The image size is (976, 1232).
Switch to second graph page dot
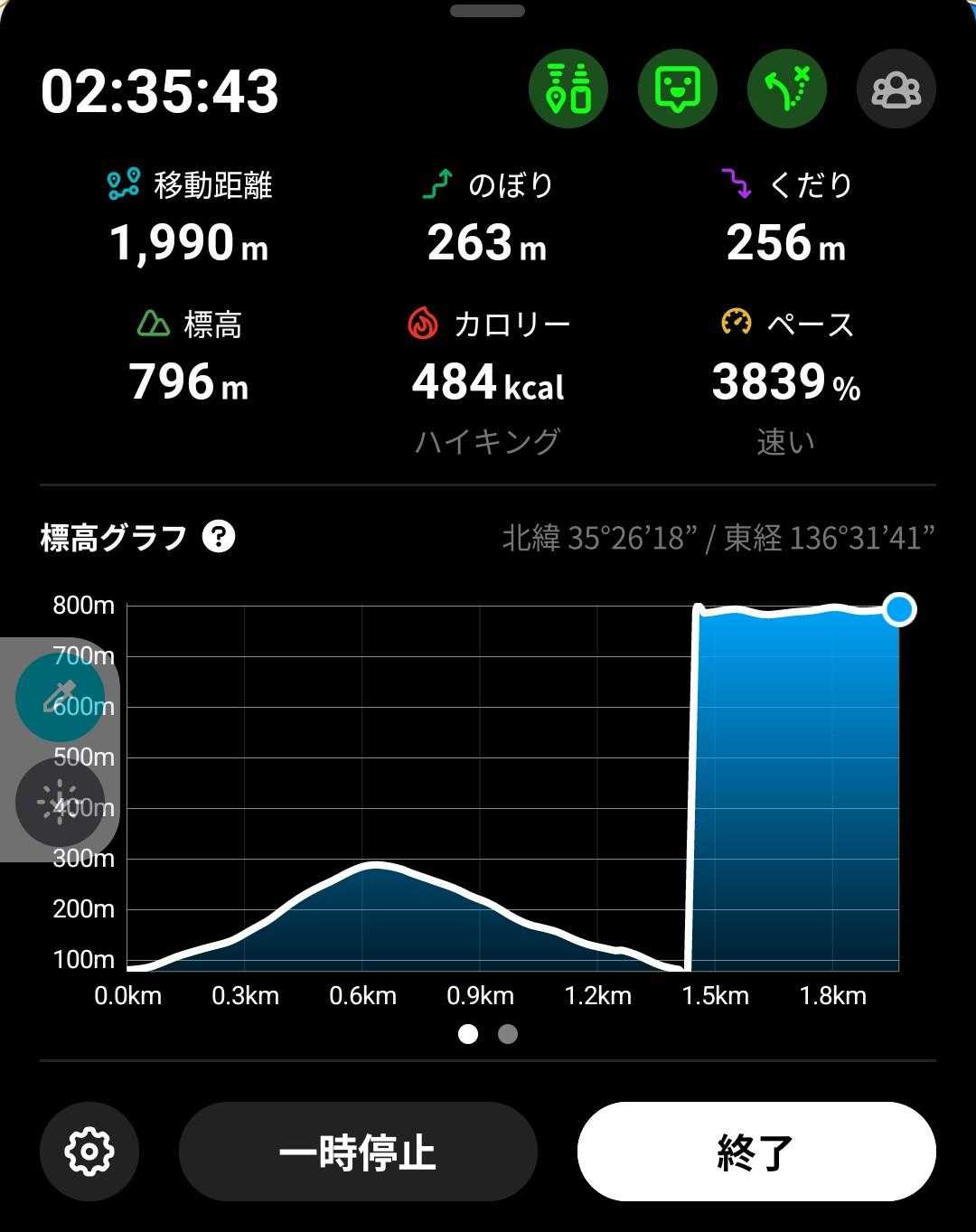[x=508, y=1034]
